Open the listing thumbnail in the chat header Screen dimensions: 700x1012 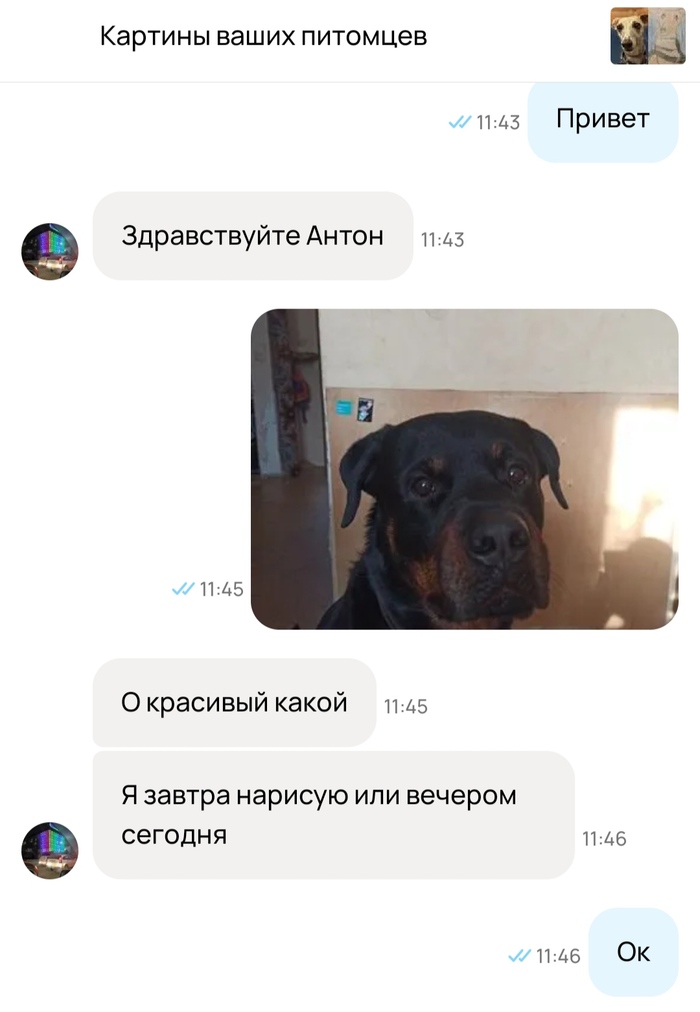tap(647, 37)
